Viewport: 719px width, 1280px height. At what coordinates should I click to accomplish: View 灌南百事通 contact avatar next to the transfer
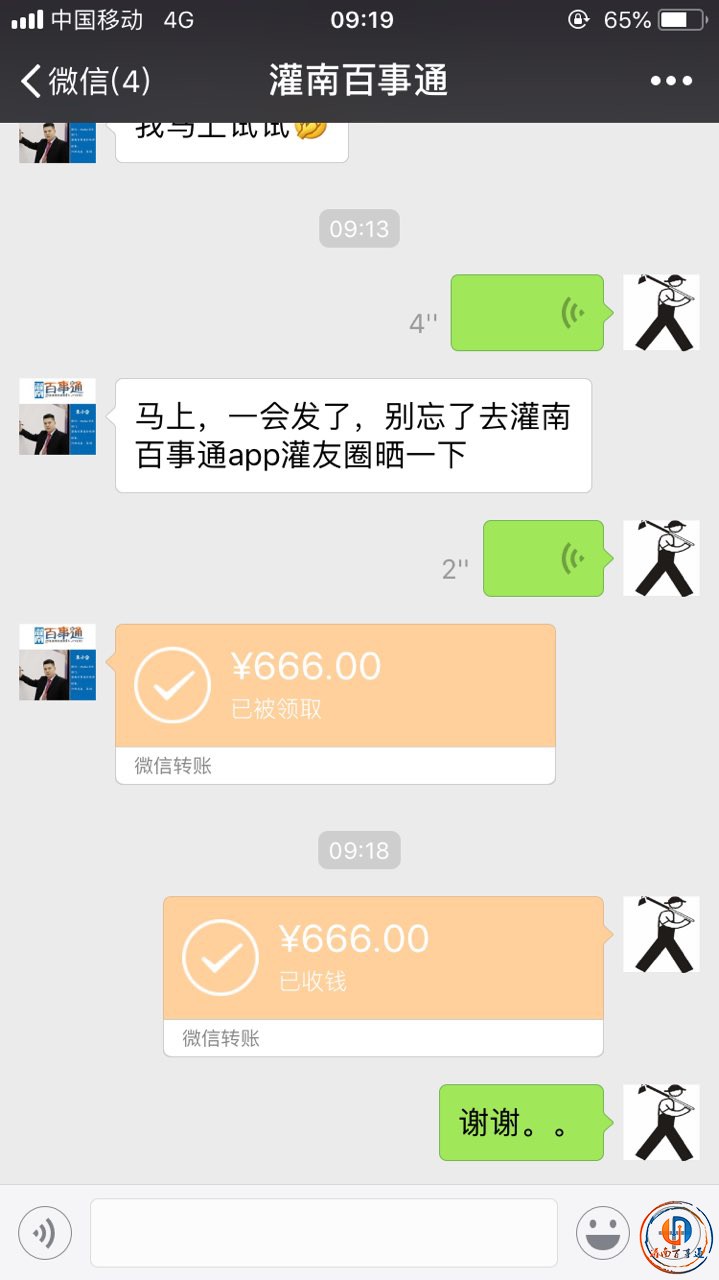click(57, 662)
